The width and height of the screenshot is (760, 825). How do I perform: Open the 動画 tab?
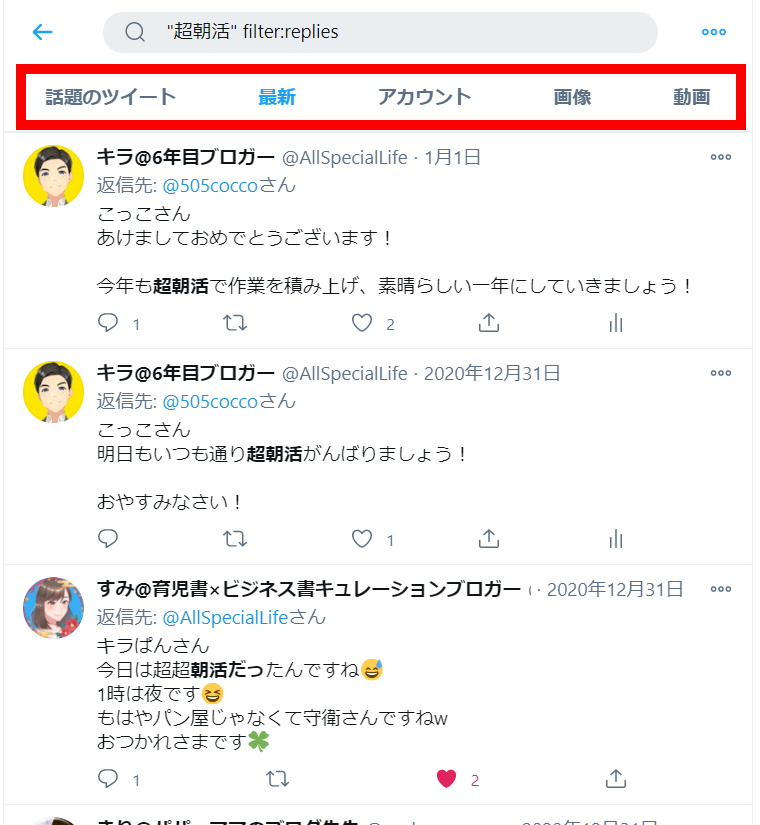click(691, 97)
